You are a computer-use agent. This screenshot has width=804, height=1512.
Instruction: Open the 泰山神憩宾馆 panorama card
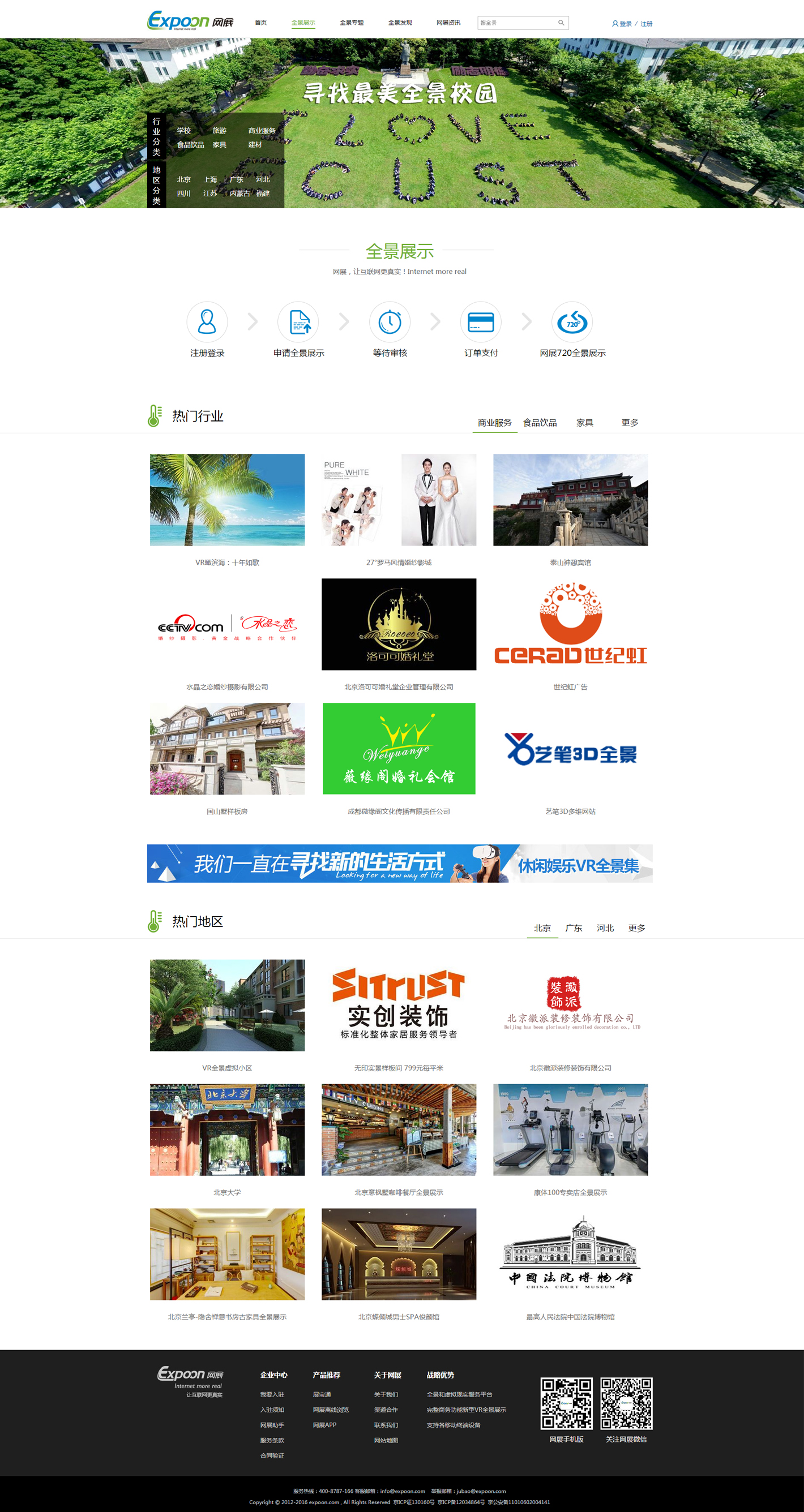click(570, 500)
